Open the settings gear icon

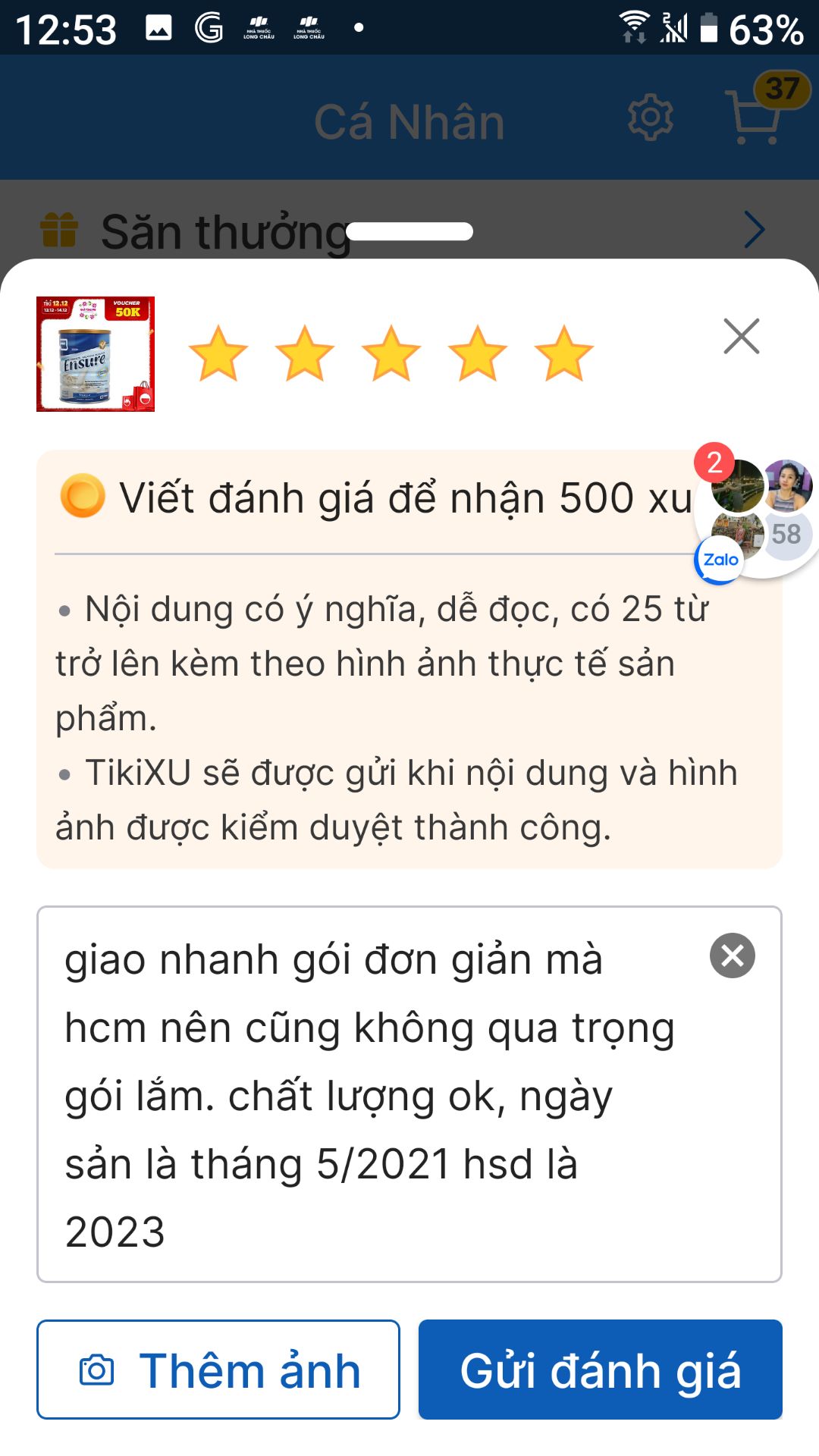click(x=650, y=118)
